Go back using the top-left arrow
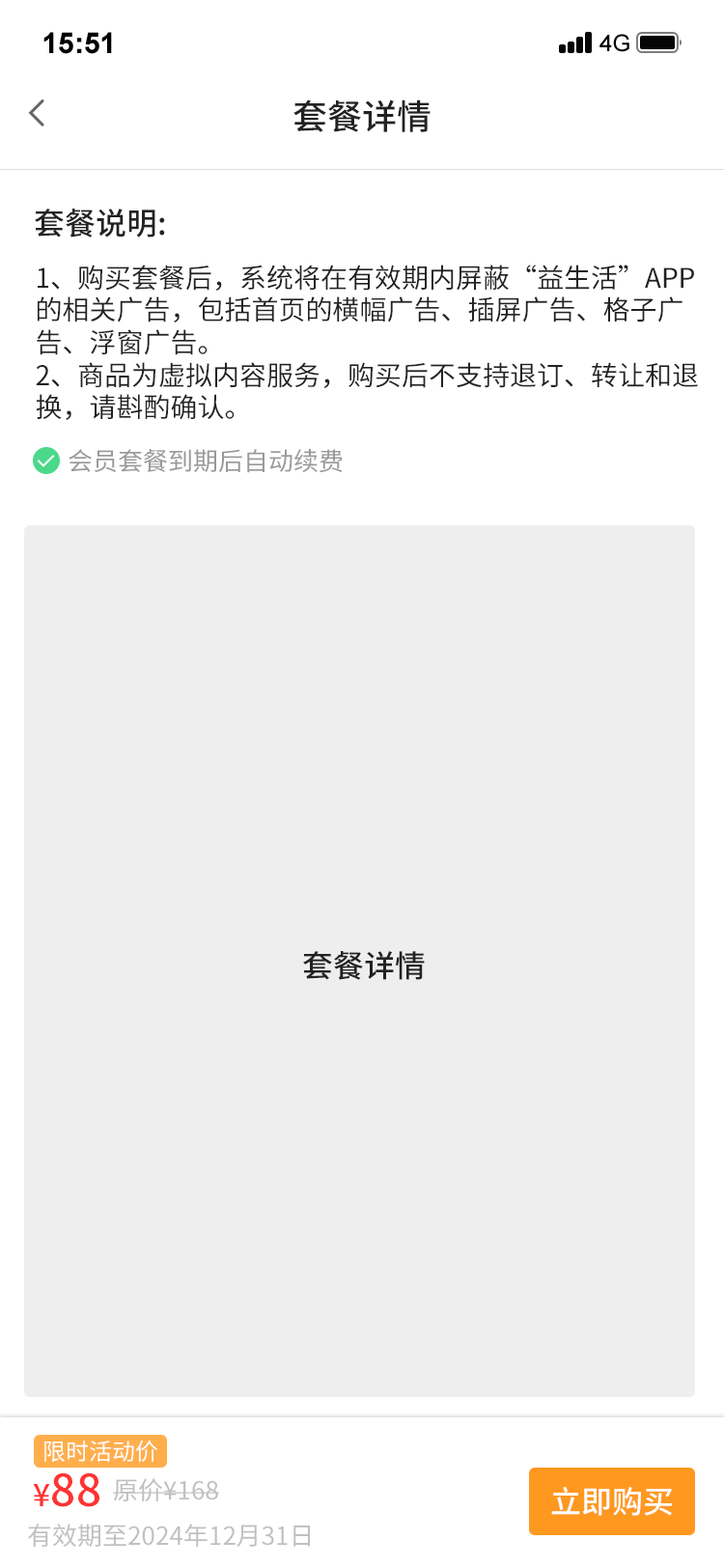The height and width of the screenshot is (1568, 724). [x=37, y=114]
